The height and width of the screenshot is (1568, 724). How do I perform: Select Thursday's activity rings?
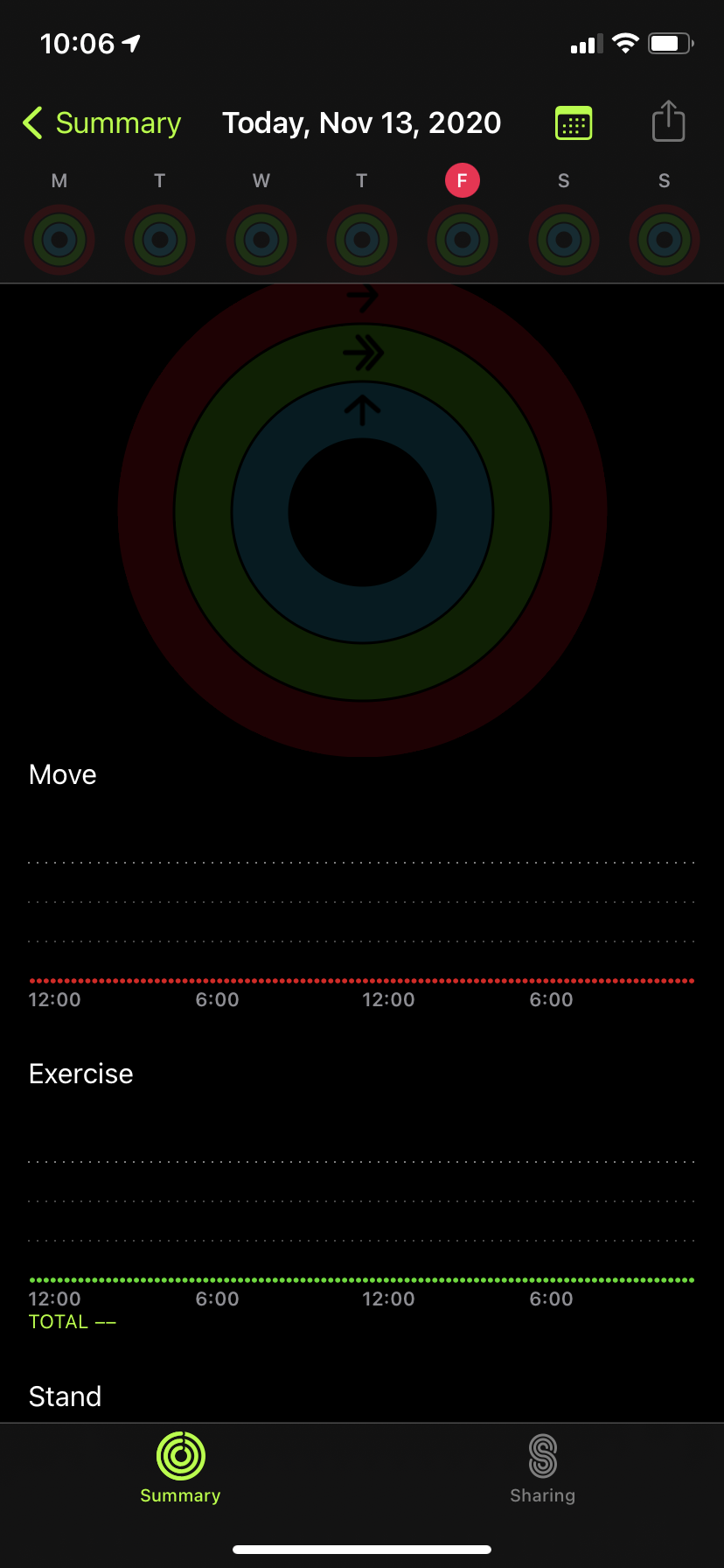[362, 239]
